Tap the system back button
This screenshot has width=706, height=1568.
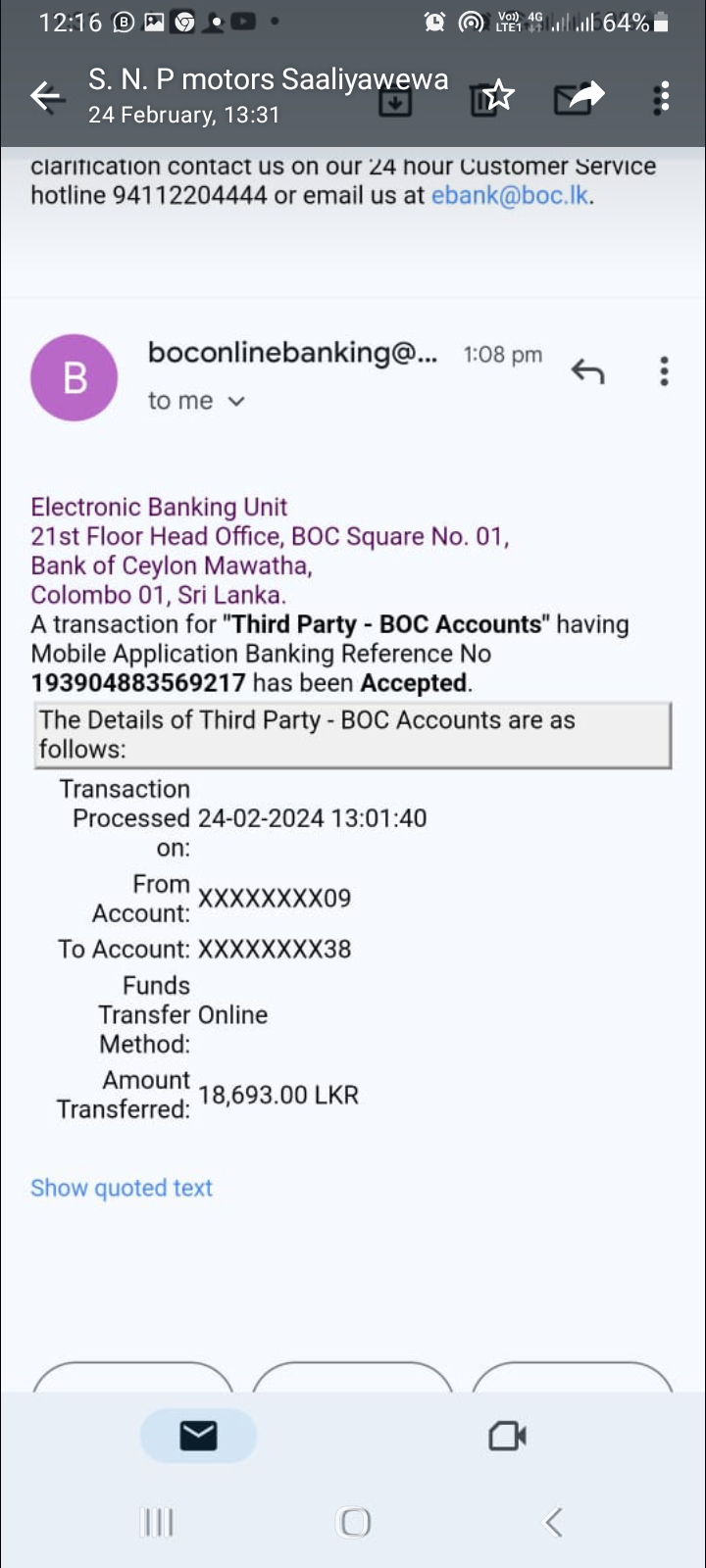(x=553, y=1522)
